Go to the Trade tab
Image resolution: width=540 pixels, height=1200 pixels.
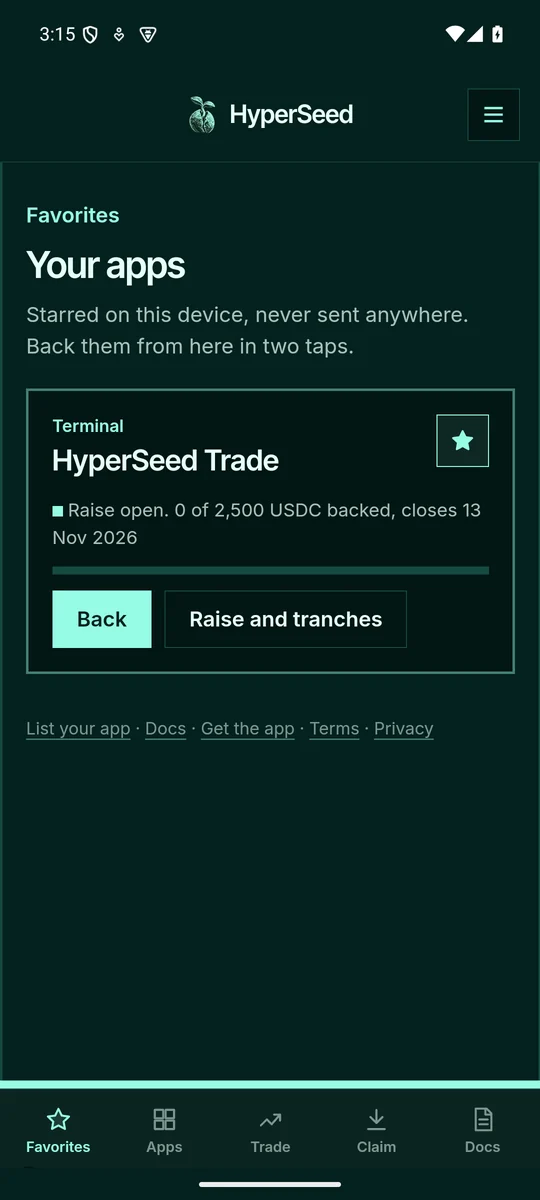pos(270,1131)
